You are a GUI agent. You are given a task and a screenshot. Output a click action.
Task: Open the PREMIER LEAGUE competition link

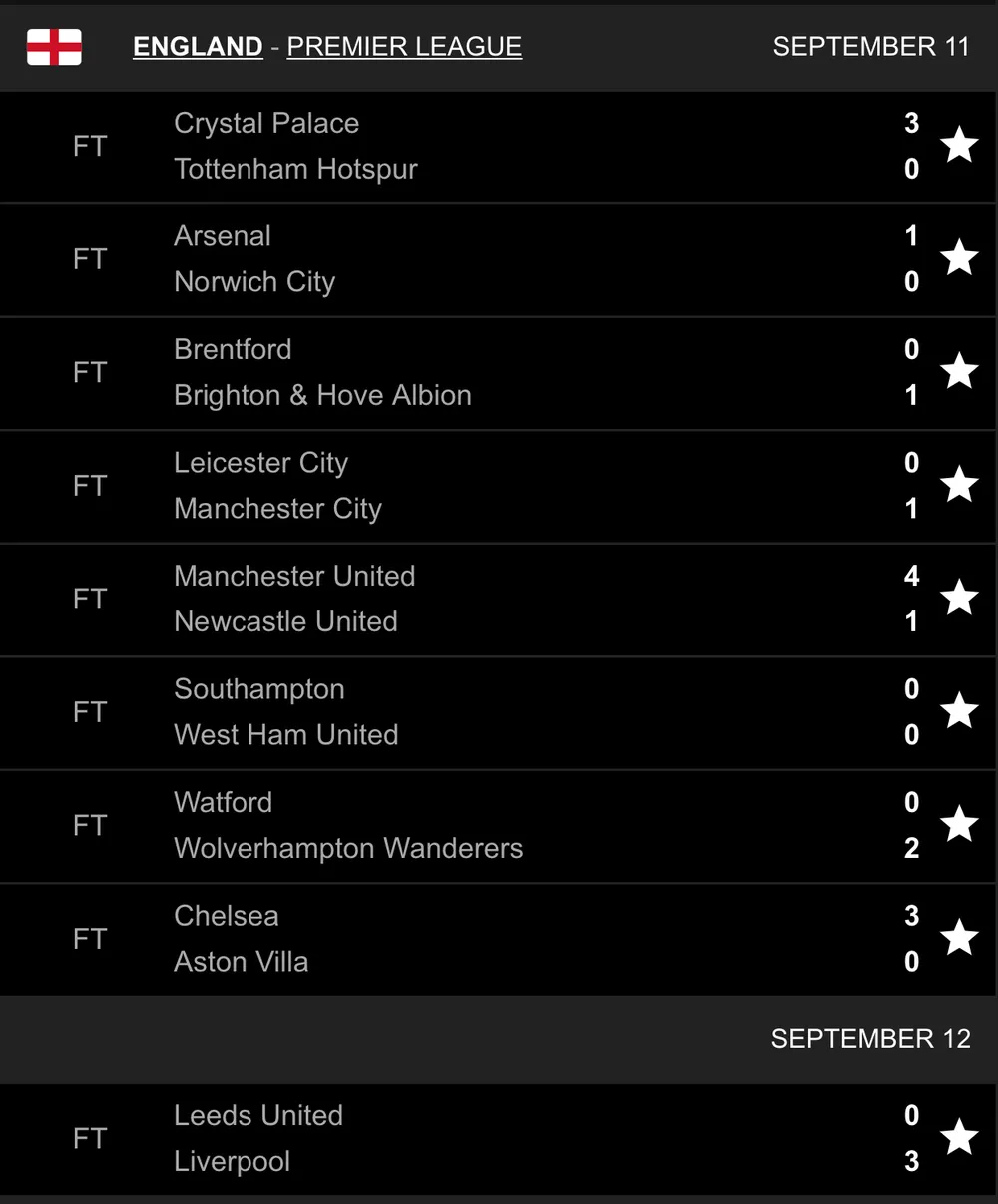404,47
